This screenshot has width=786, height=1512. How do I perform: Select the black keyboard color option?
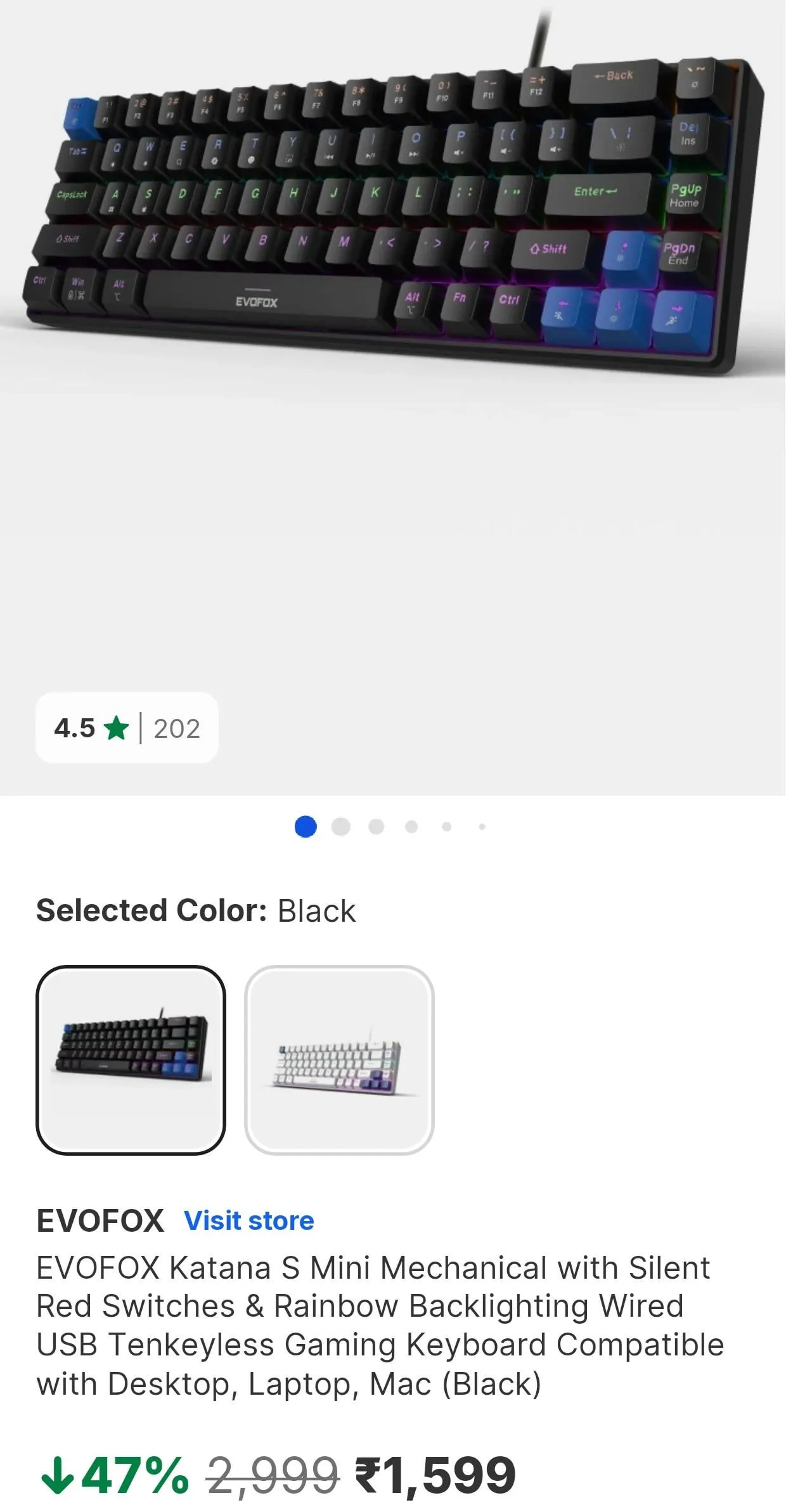click(x=131, y=1059)
